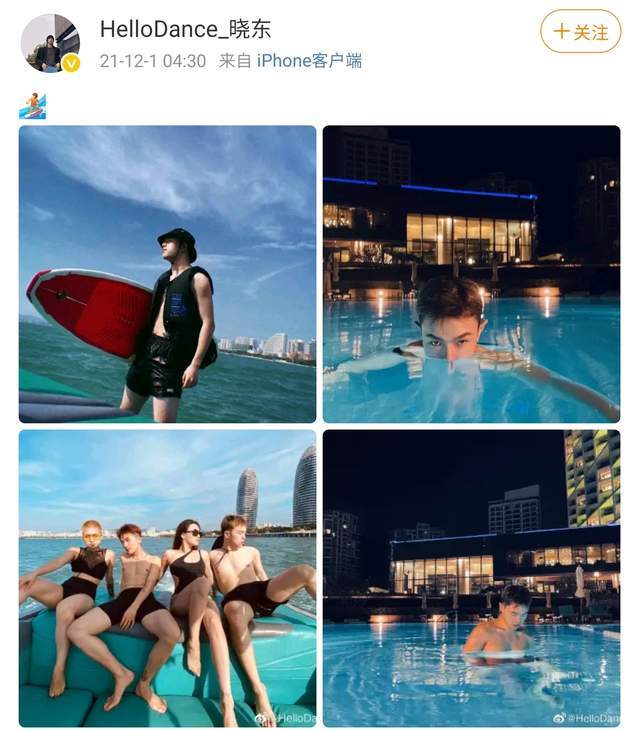Open the surfboard photo
This screenshot has width=640, height=731.
point(167,274)
